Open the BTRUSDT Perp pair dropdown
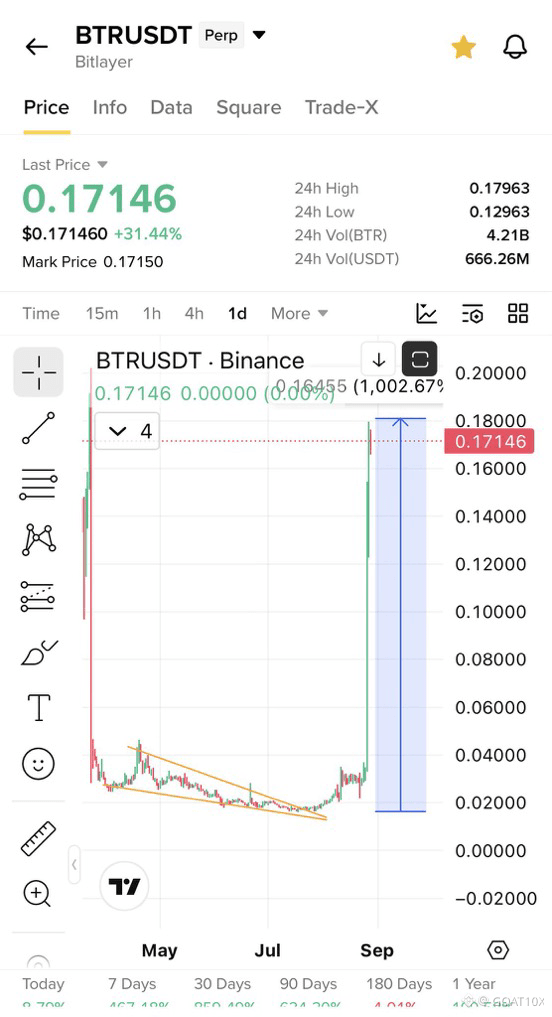 click(259, 34)
